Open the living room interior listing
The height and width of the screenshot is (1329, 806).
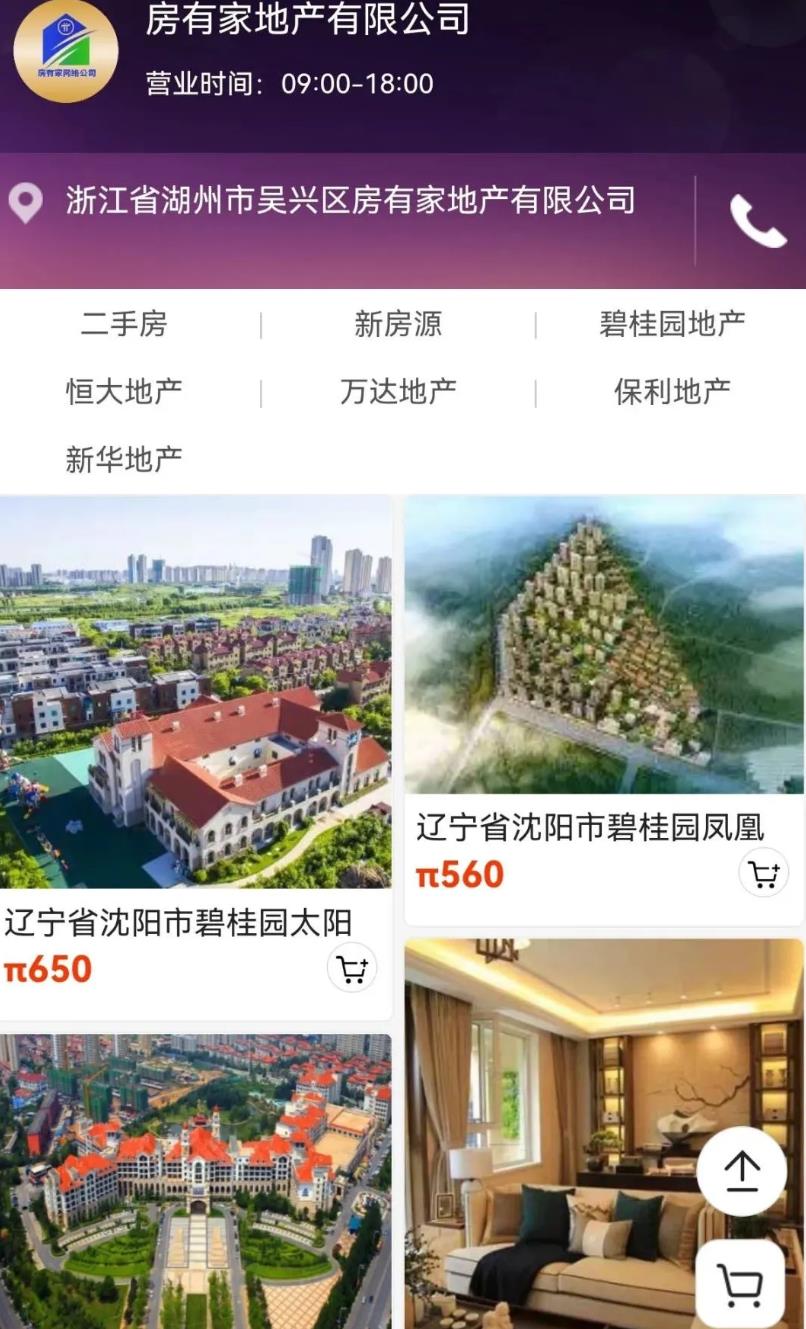coord(604,1133)
